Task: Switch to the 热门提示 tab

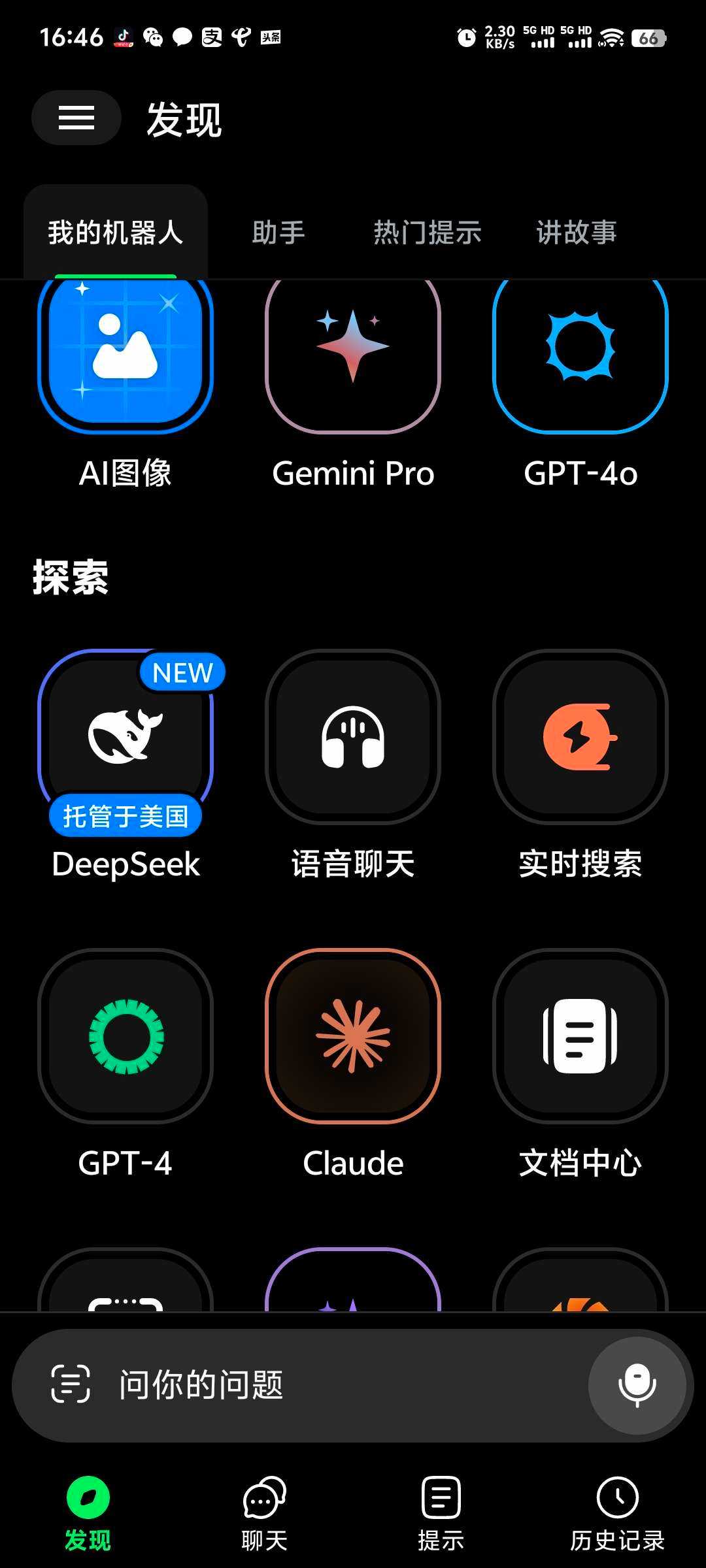Action: point(428,233)
